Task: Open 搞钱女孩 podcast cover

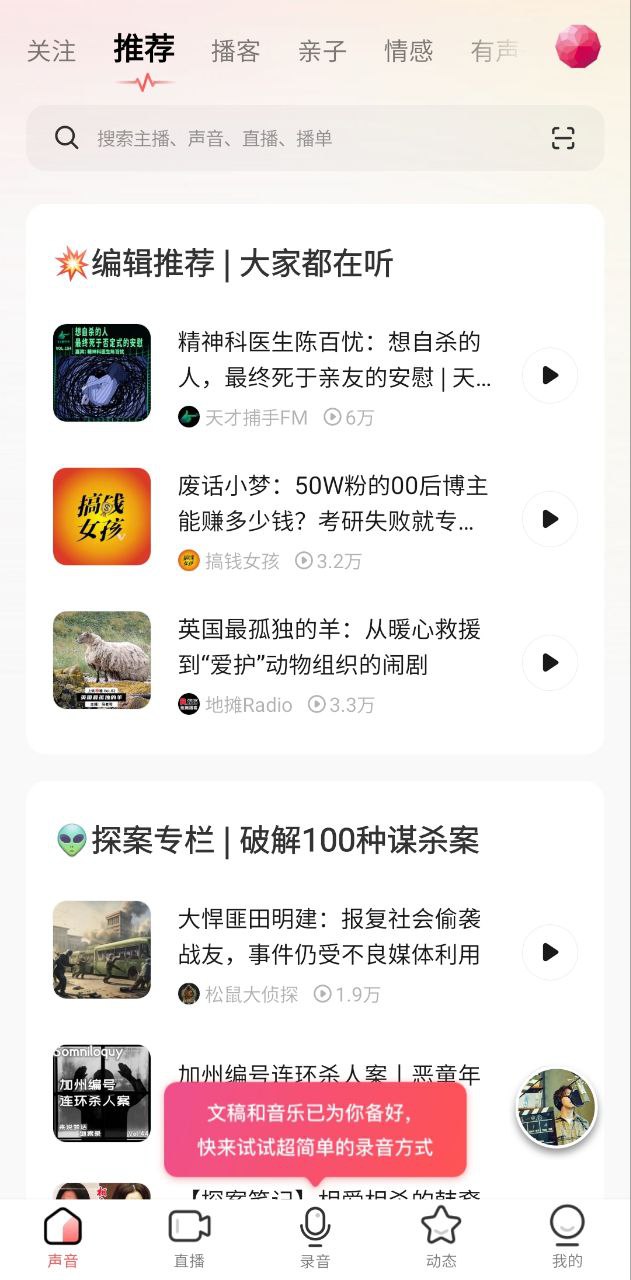Action: [x=102, y=516]
